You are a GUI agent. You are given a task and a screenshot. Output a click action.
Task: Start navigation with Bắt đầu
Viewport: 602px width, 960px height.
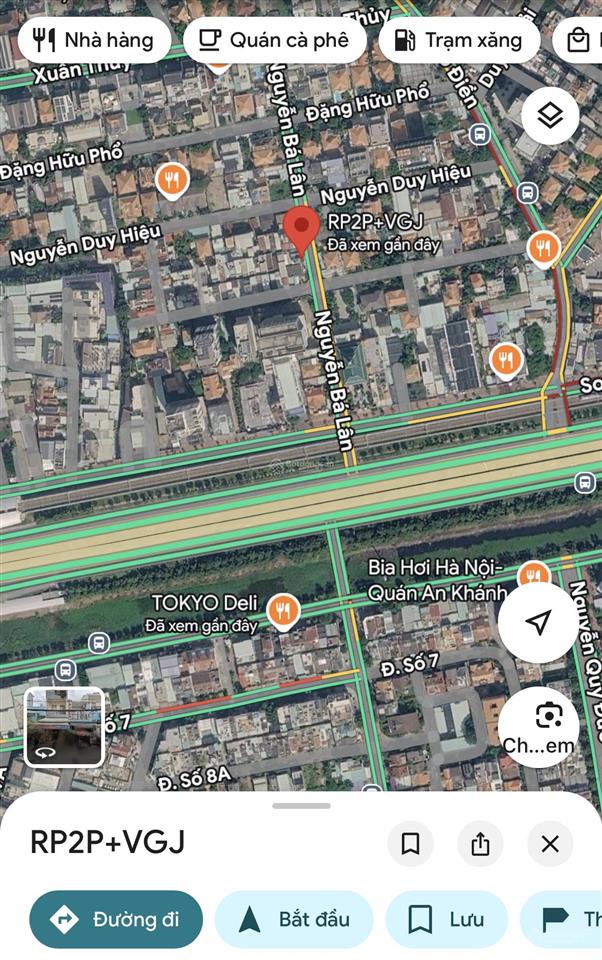pos(293,919)
